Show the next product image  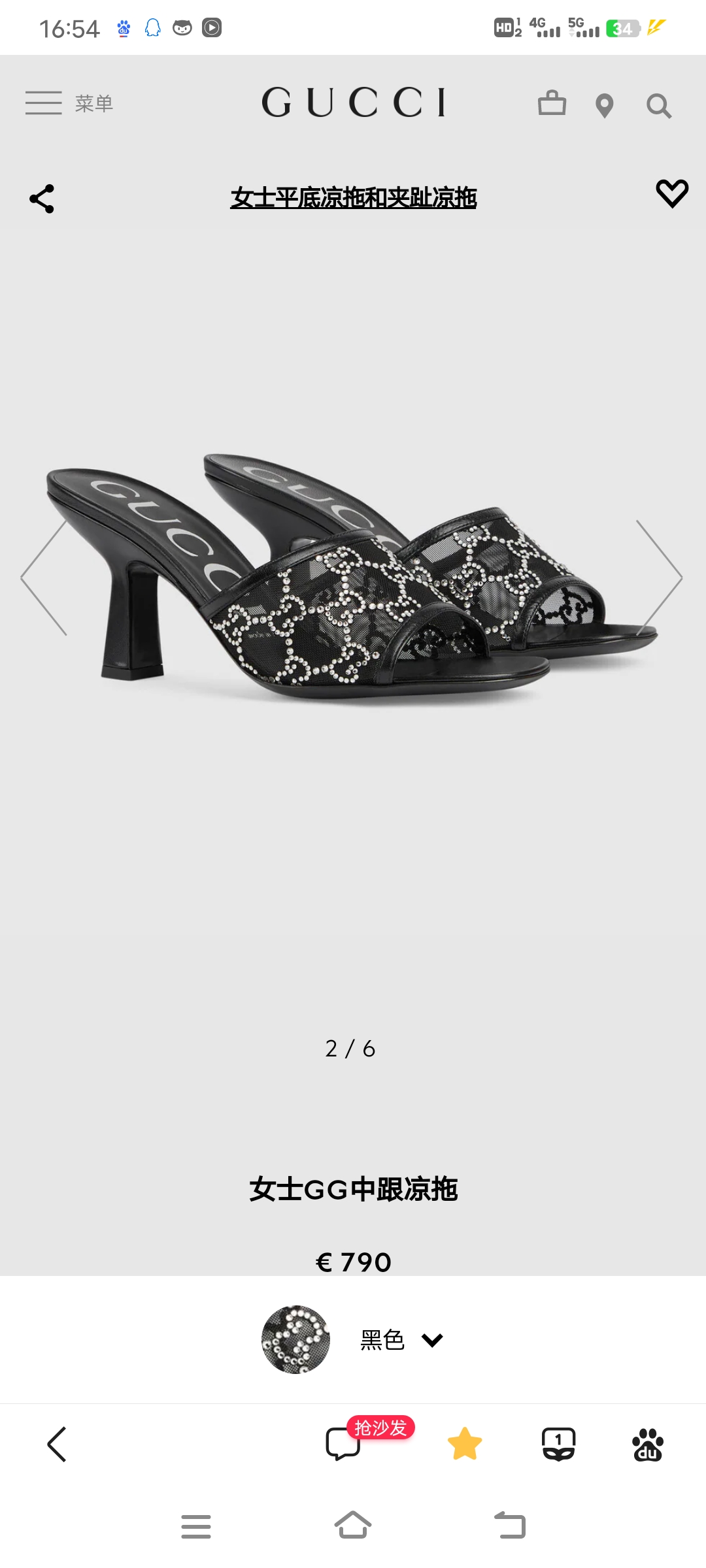coord(660,578)
